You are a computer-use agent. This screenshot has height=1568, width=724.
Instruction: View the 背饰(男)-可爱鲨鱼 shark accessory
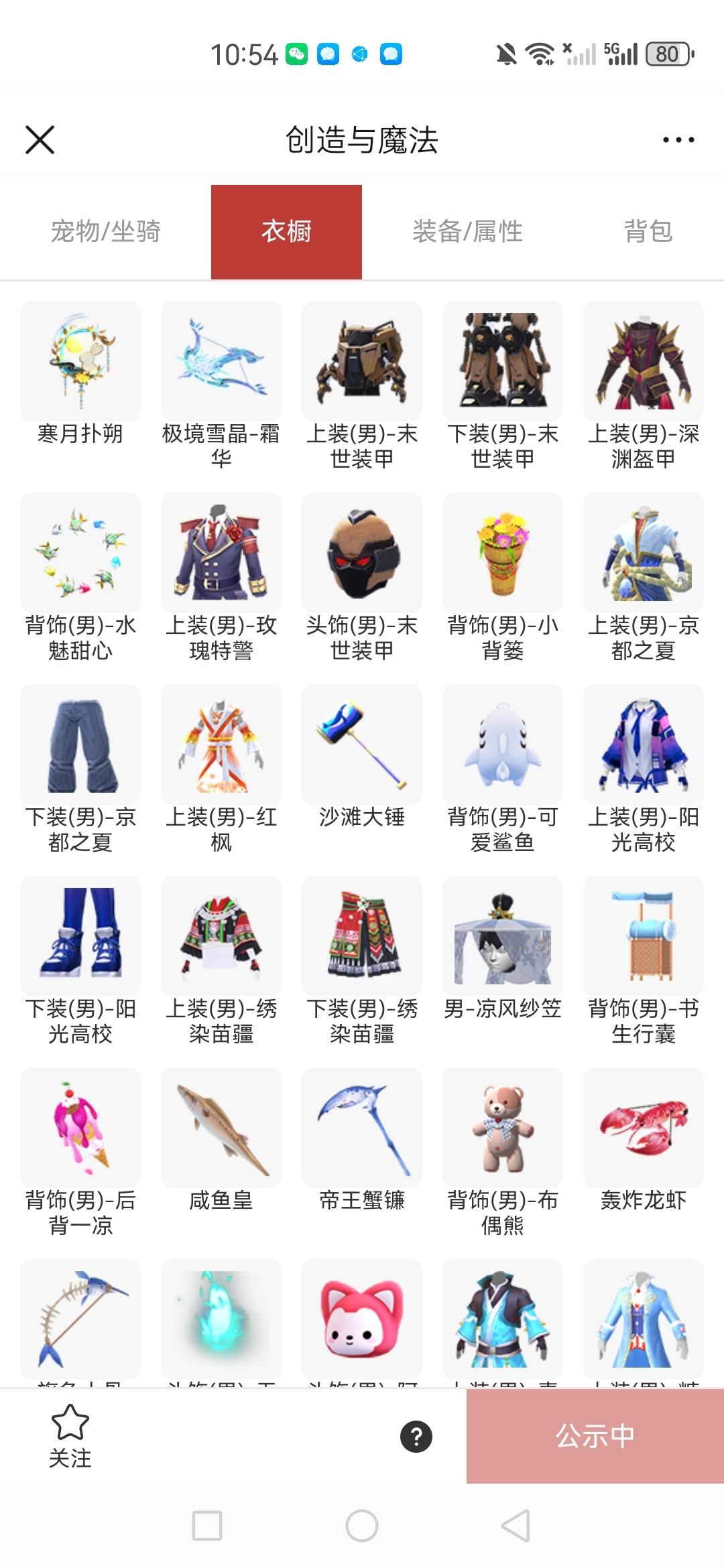[501, 744]
